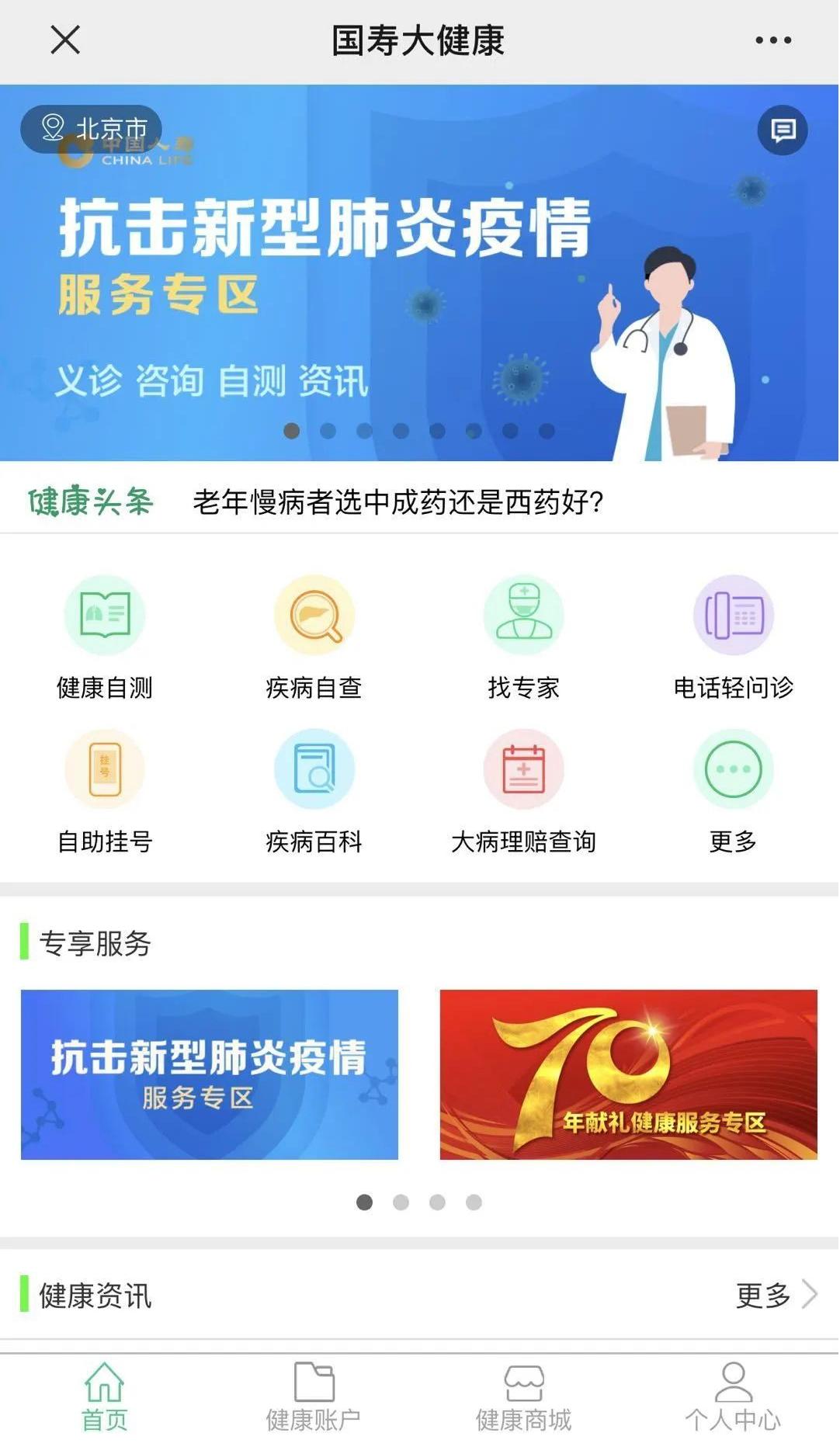Change the 北京市 location selector

point(92,129)
